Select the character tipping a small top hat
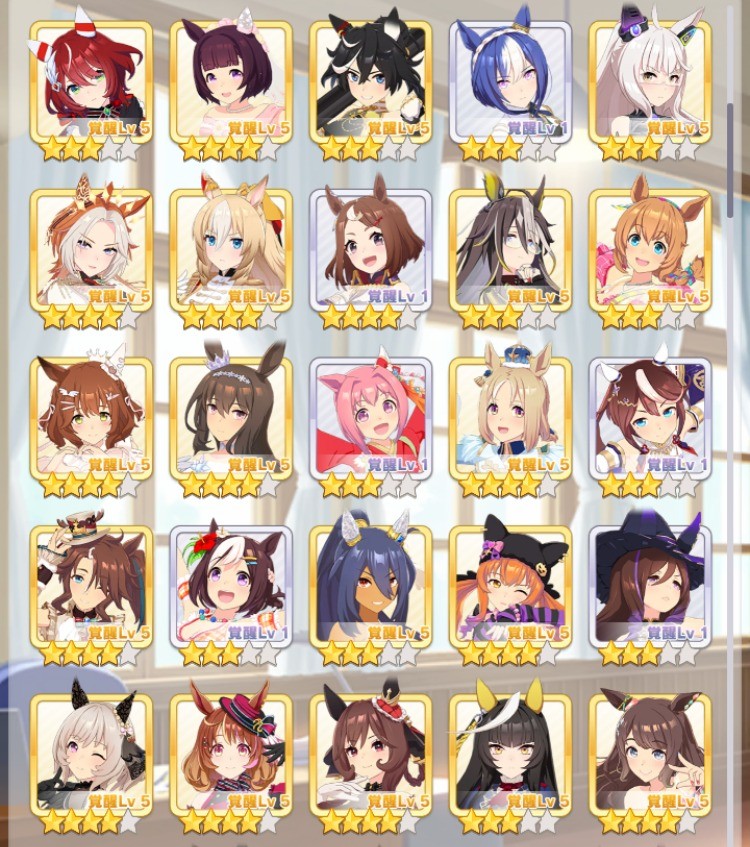The height and width of the screenshot is (847, 750). [x=91, y=586]
